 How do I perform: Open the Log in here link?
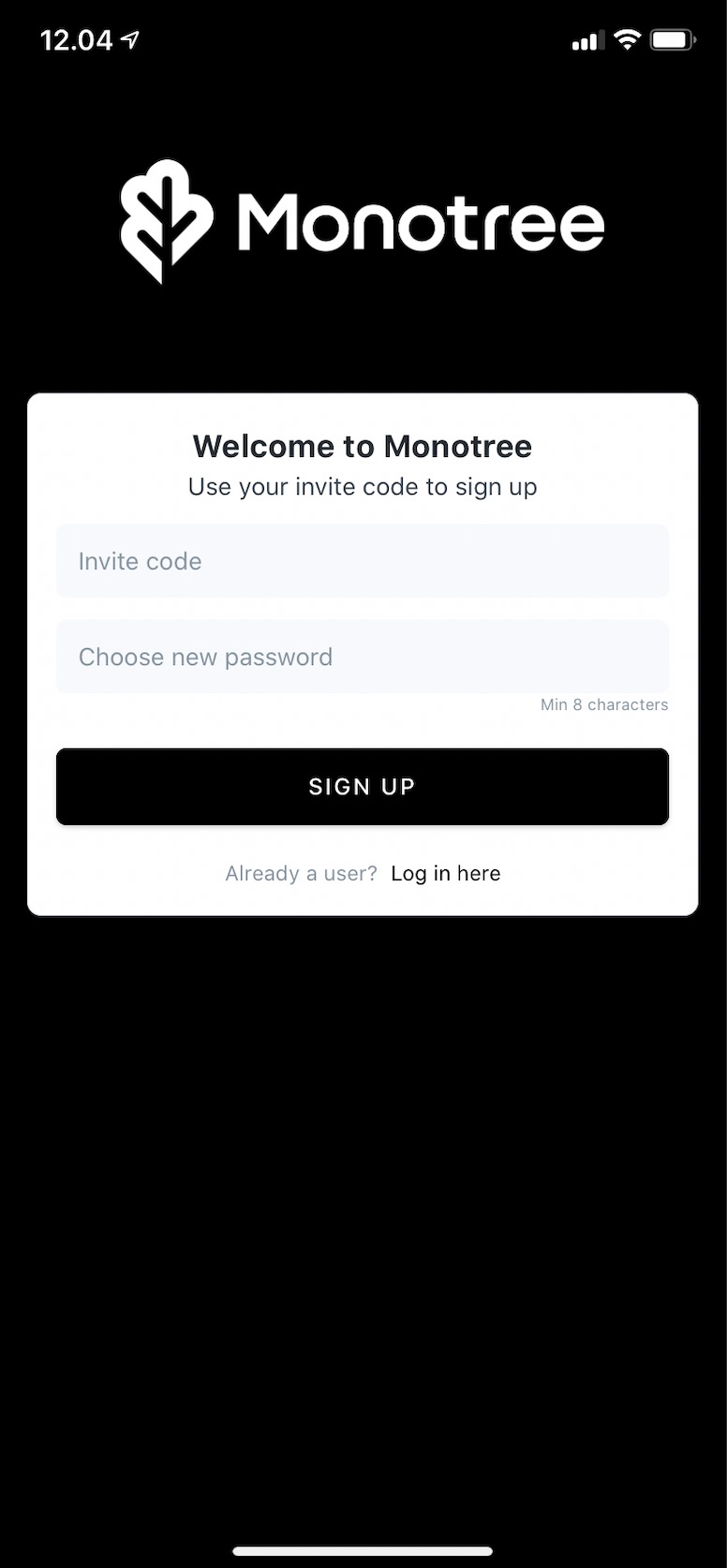coord(445,873)
